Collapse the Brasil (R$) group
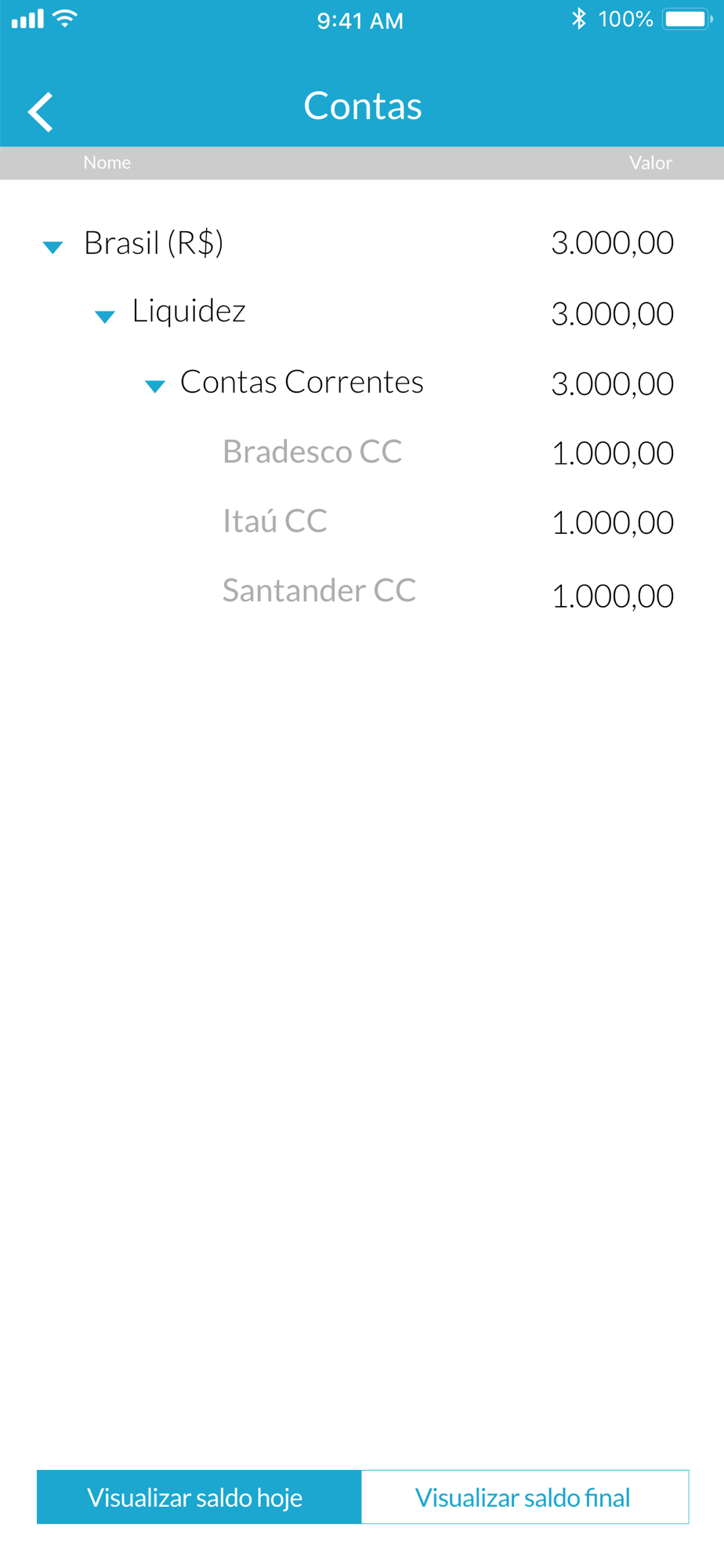Image resolution: width=724 pixels, height=1568 pixels. tap(52, 248)
